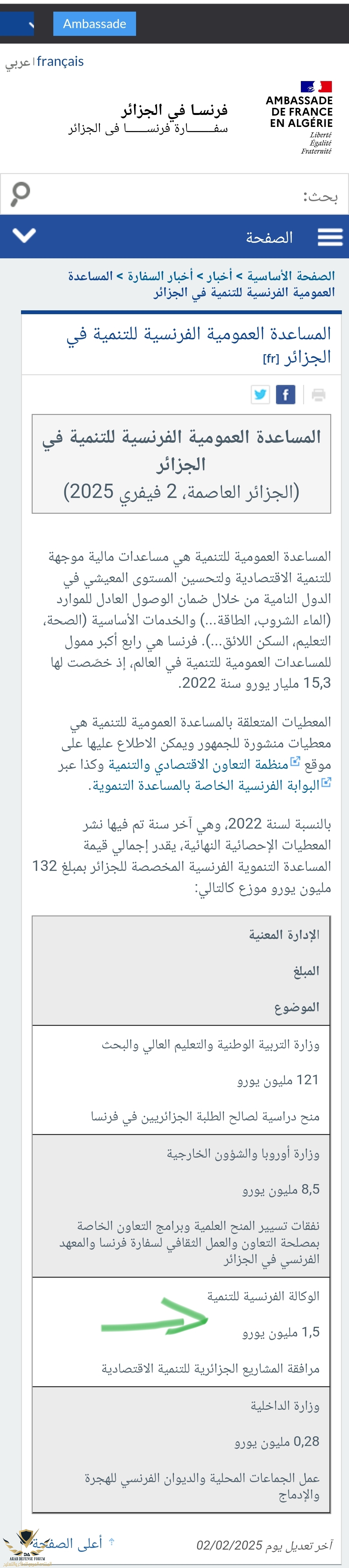The width and height of the screenshot is (349, 1568).
Task: Open منظمة التعاون الاقتصادي والتنمية link
Action: pos(198,765)
